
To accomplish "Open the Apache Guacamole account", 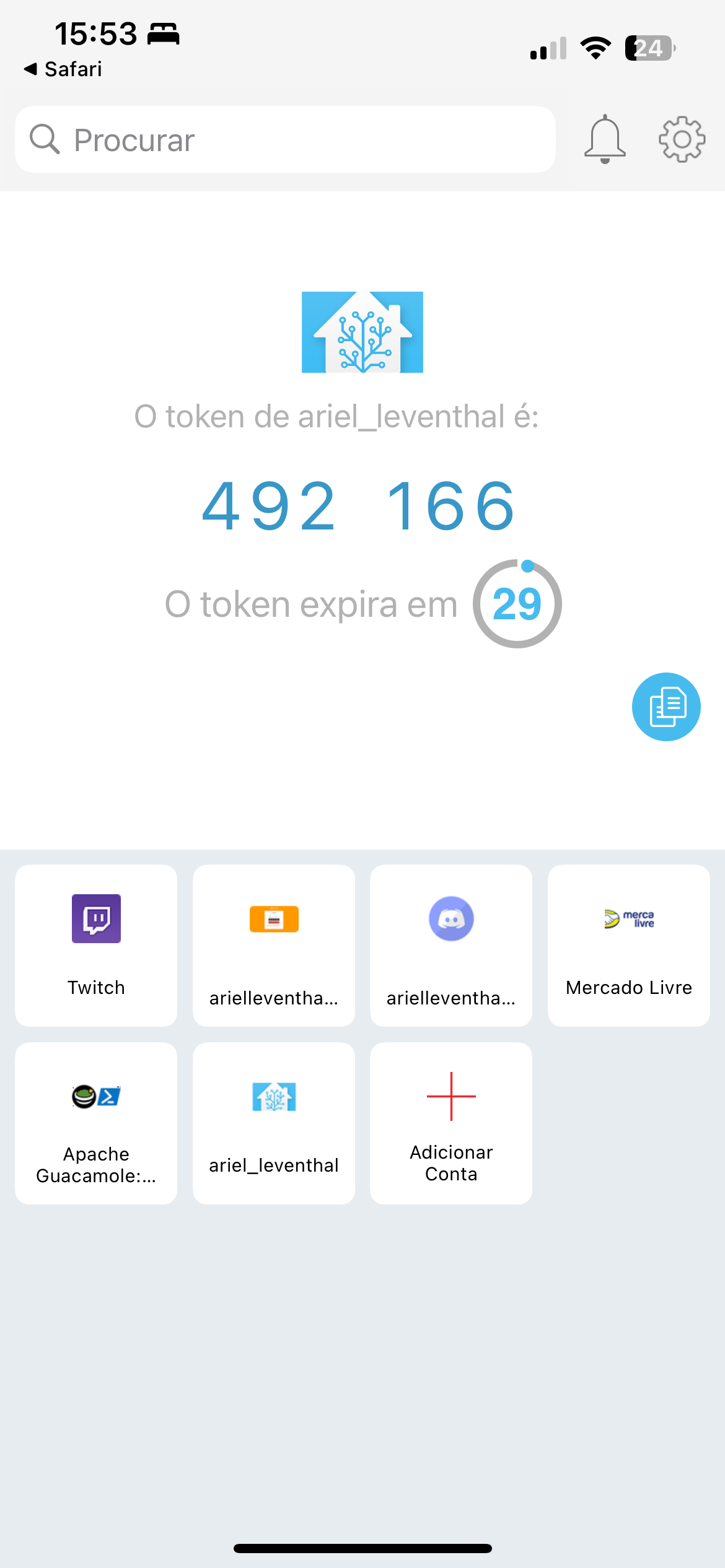I will coord(96,1123).
